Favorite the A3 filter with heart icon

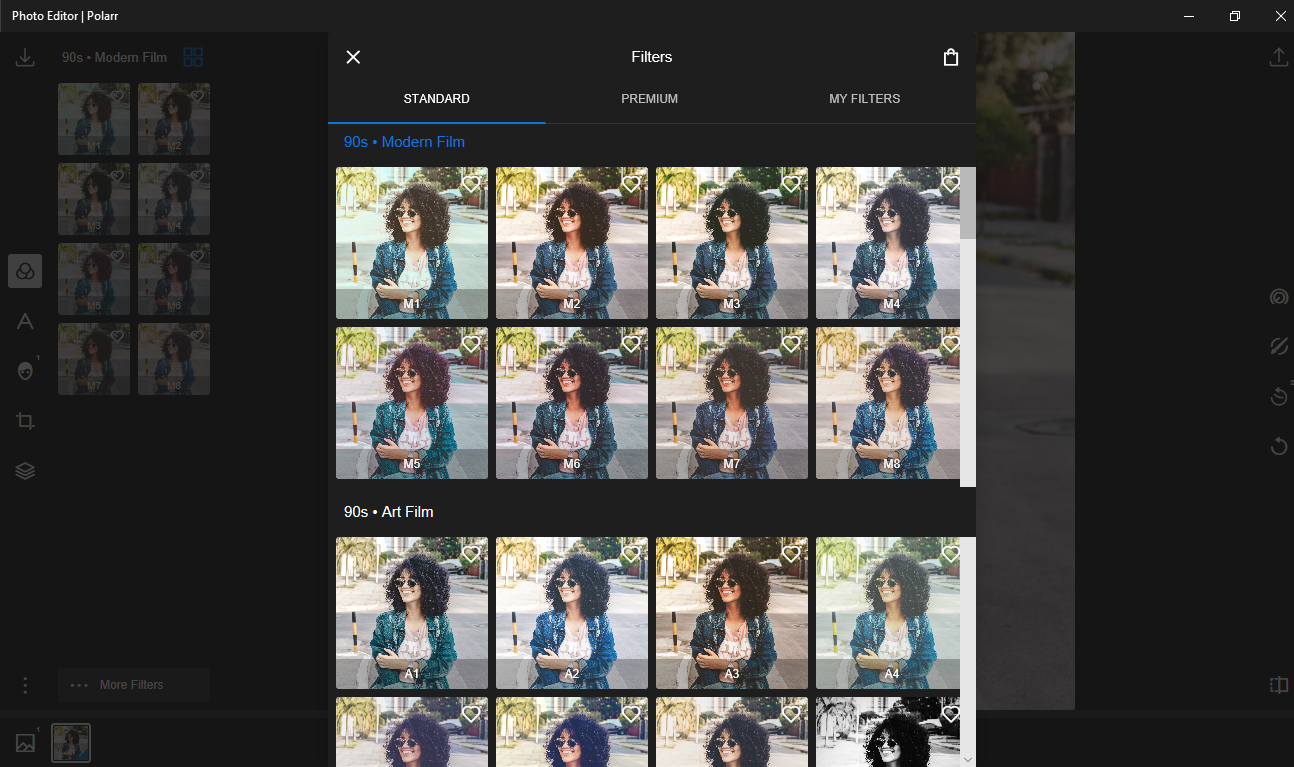click(x=791, y=554)
